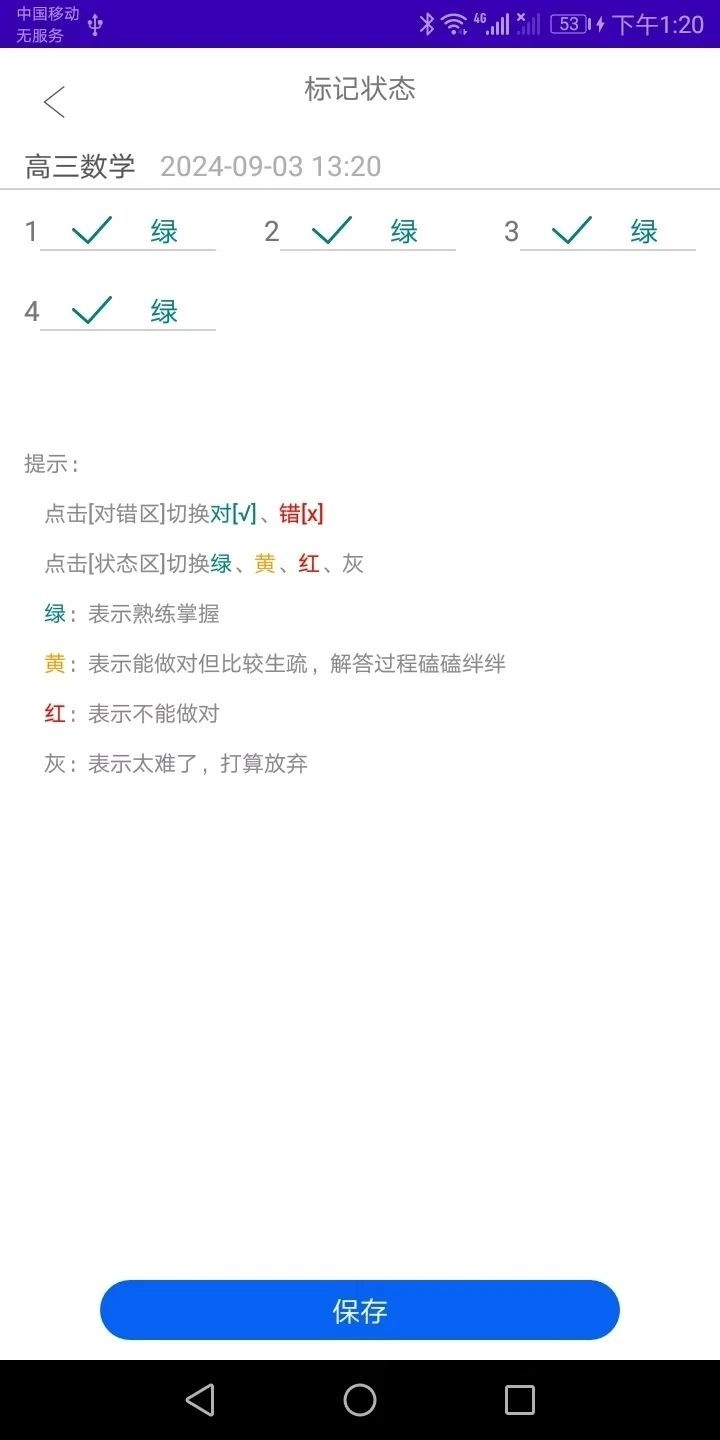720x1440 pixels.
Task: Tap the USB connection icon near 中国移动
Action: 95,24
